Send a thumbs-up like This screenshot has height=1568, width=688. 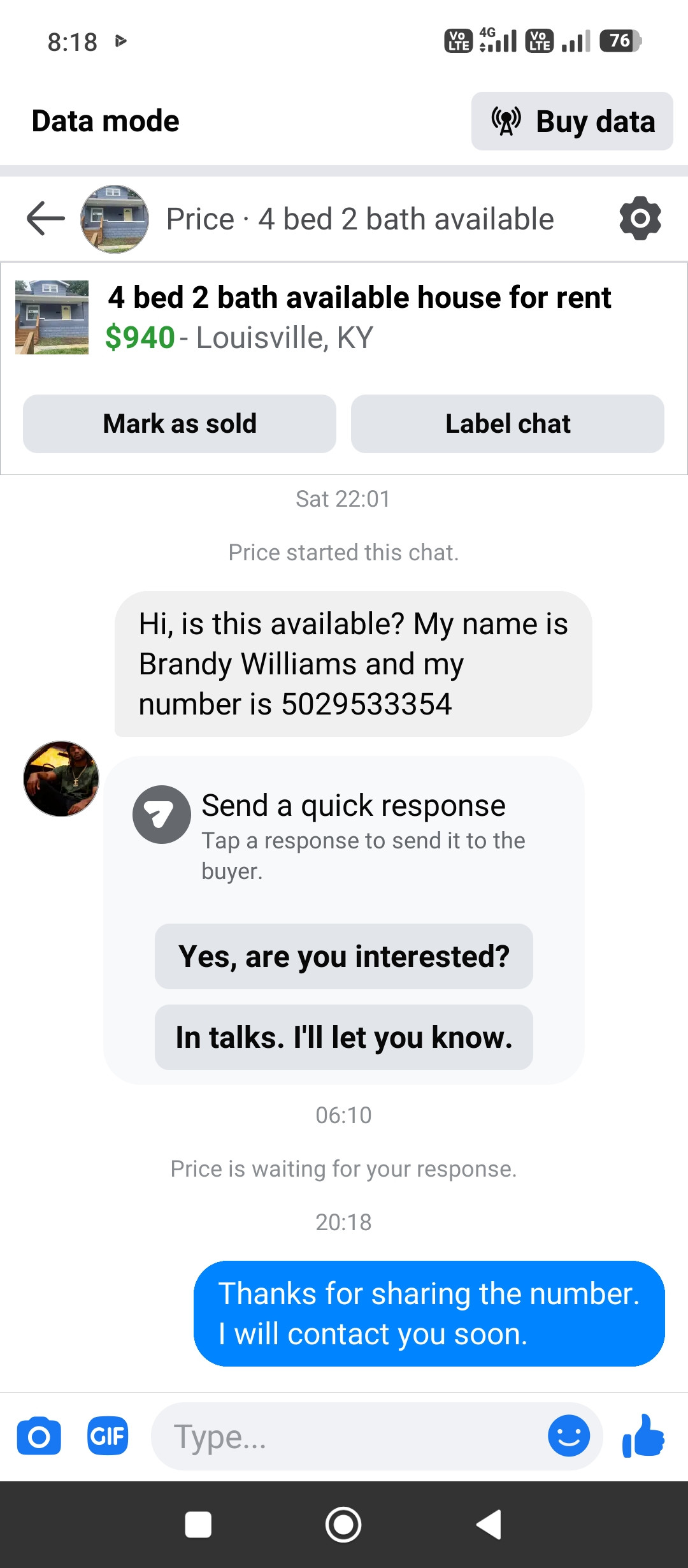coord(643,1436)
